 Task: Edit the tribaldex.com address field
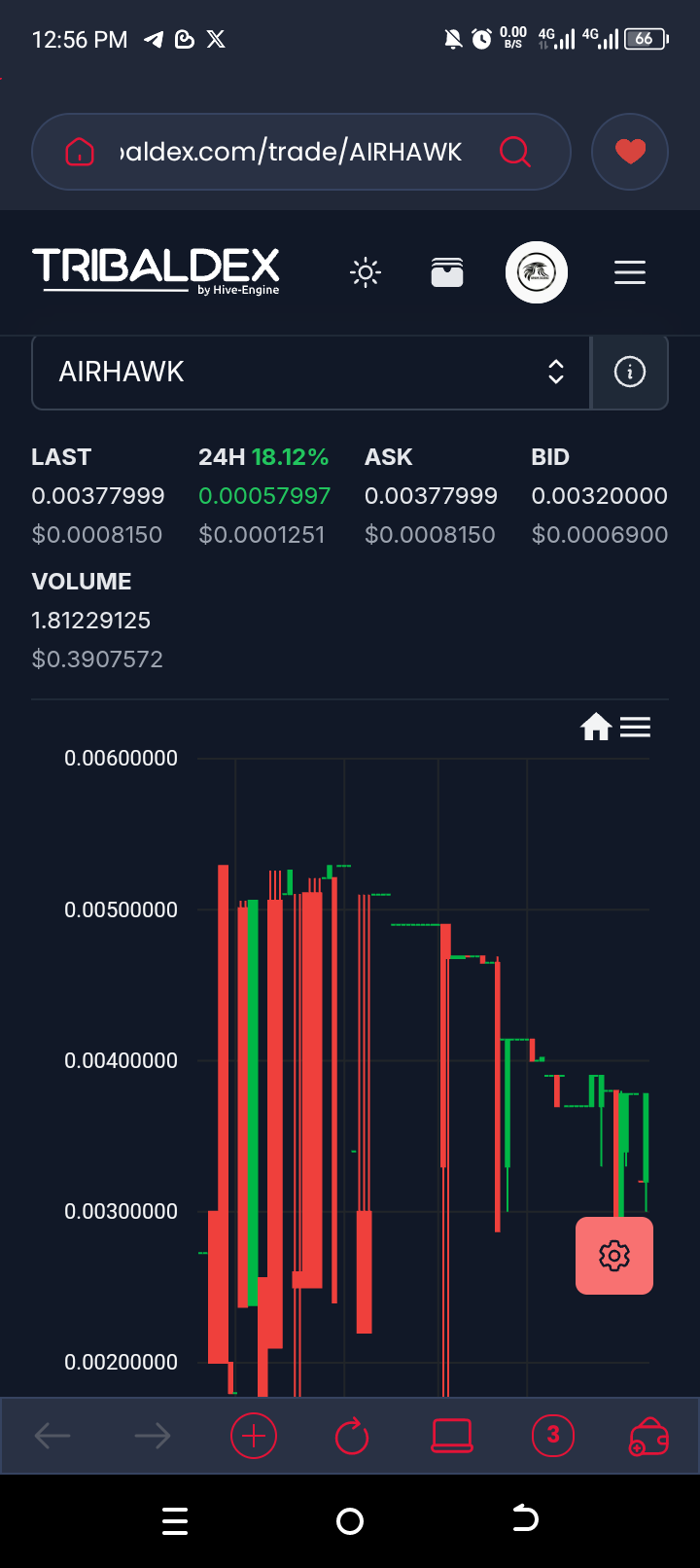pos(291,152)
